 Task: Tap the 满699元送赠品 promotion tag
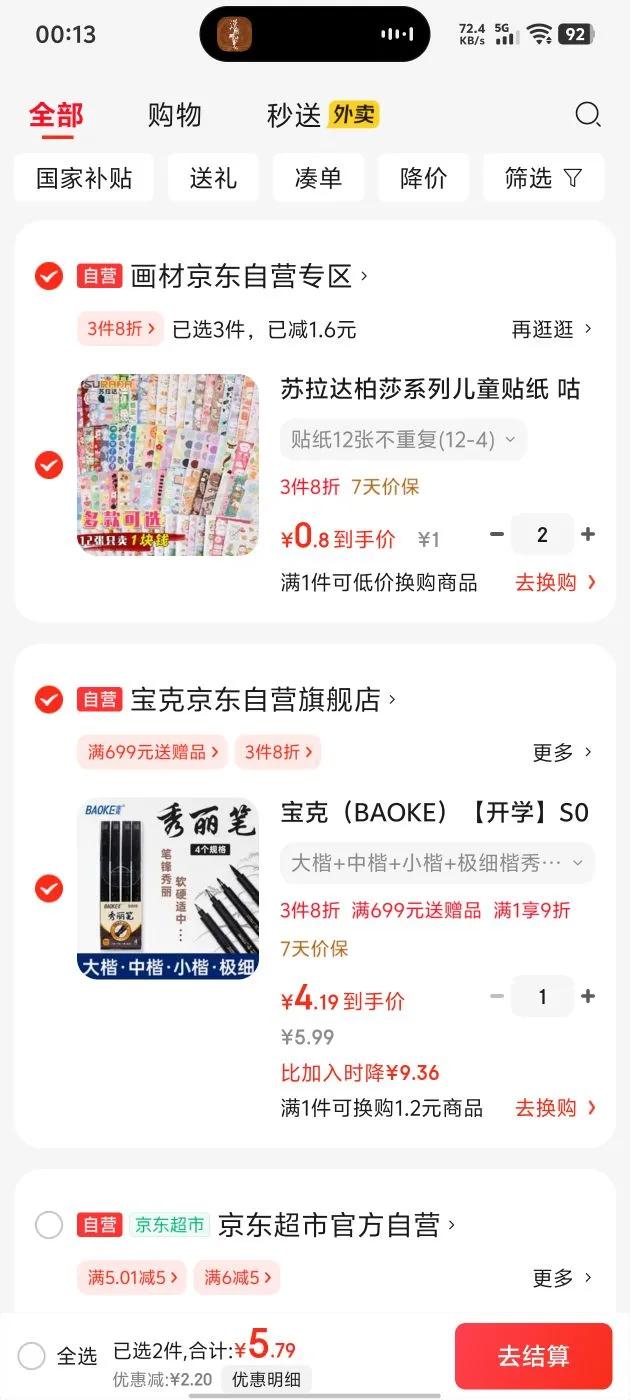point(152,752)
